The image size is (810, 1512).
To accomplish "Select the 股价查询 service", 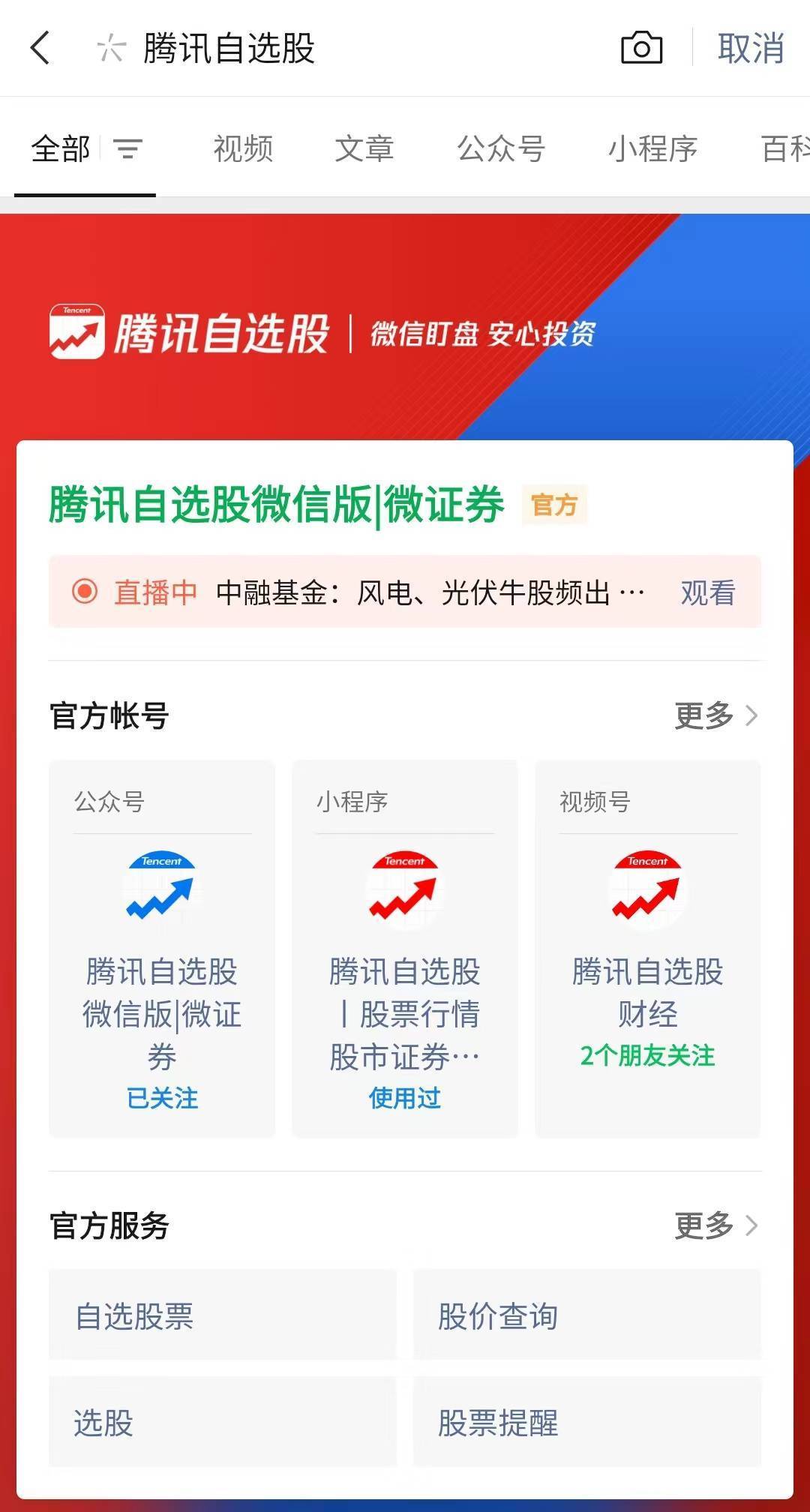I will (587, 1315).
